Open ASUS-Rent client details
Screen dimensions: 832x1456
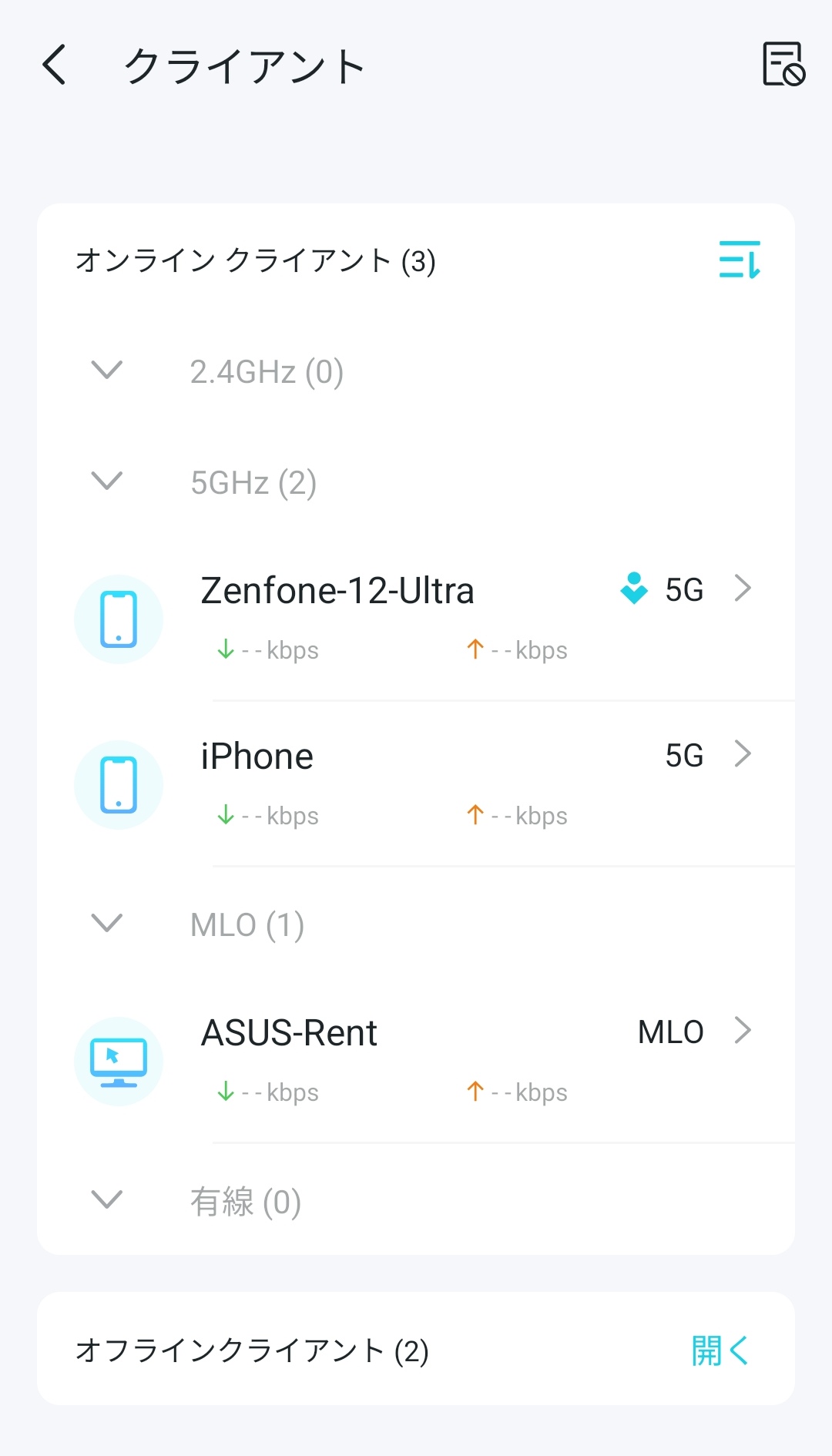click(x=416, y=1060)
